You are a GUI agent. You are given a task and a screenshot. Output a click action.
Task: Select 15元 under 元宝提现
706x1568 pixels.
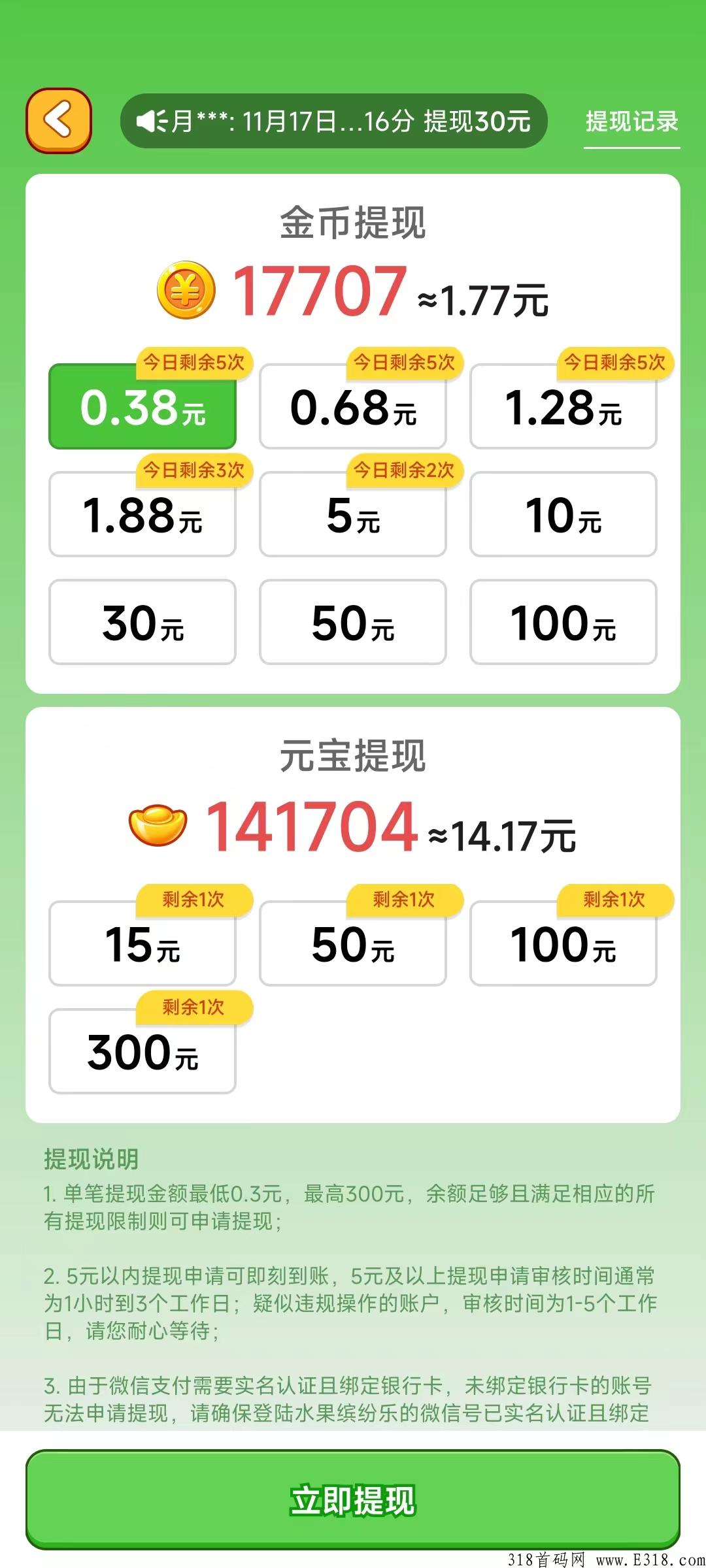(x=143, y=943)
